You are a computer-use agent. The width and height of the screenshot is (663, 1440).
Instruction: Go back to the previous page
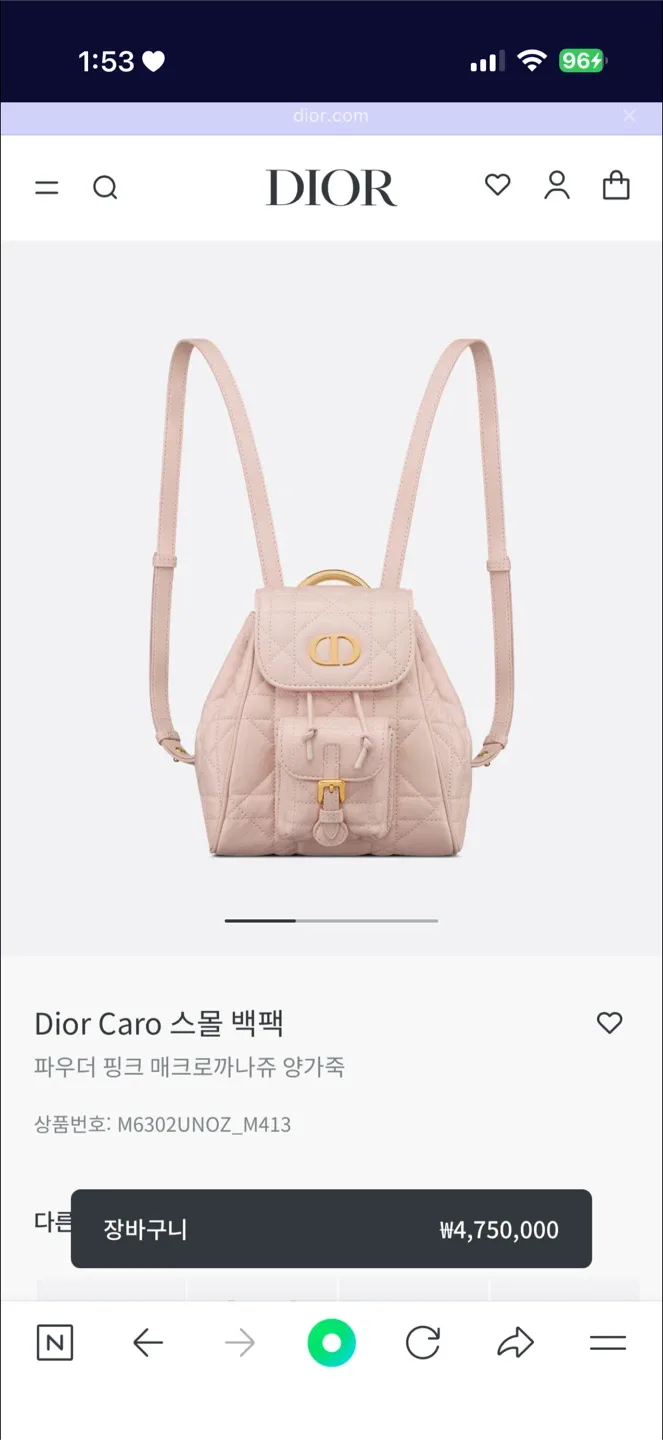148,1342
